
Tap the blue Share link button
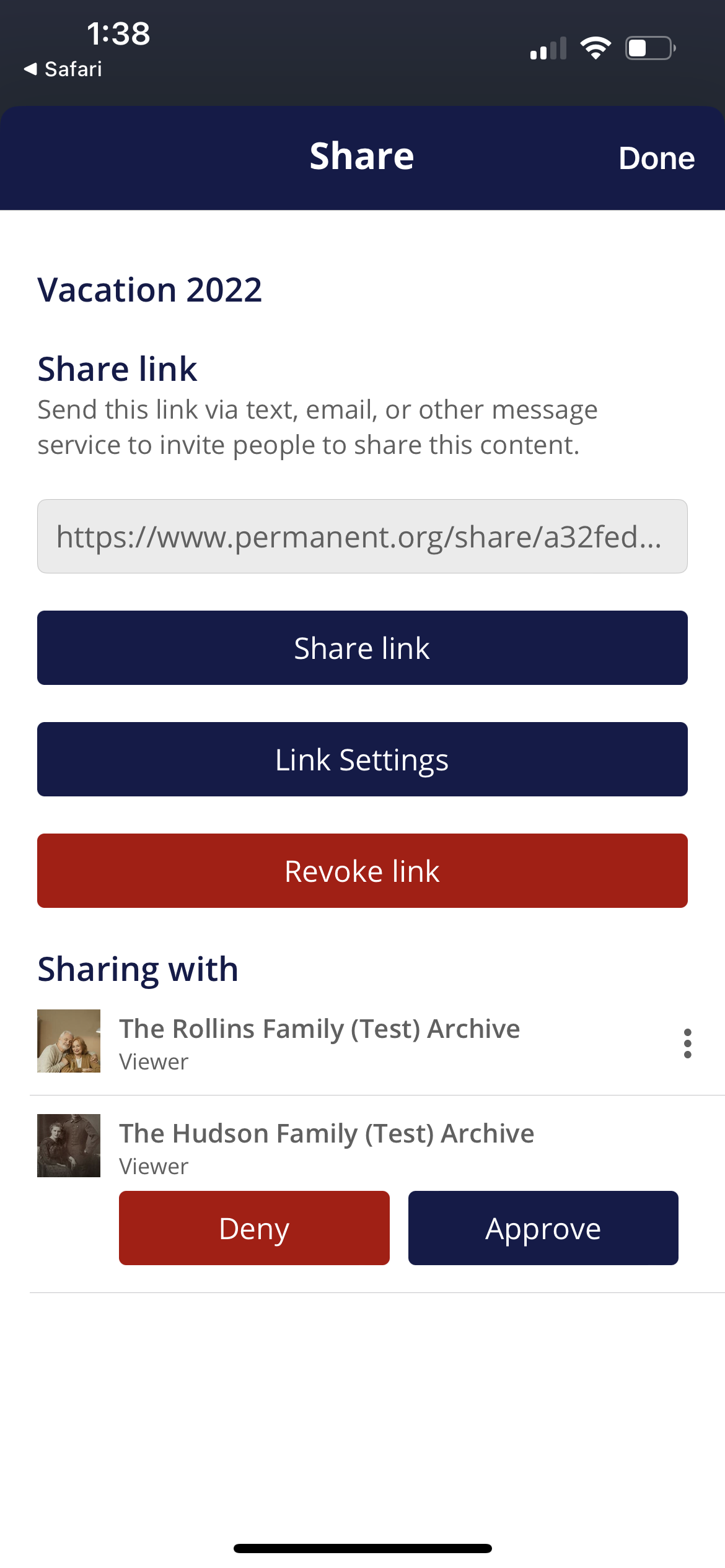[x=362, y=648]
